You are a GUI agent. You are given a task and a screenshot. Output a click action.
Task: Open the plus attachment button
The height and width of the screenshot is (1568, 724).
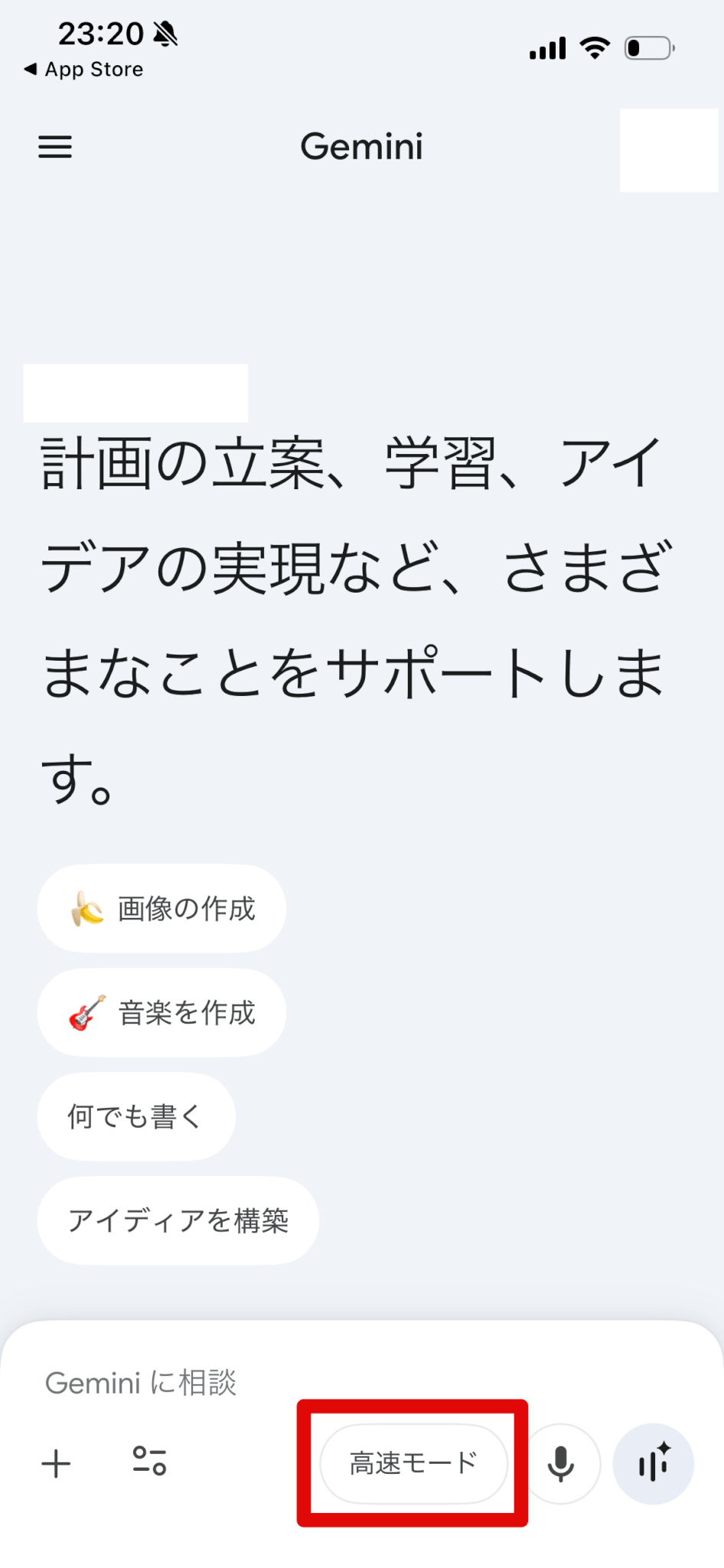[56, 1464]
